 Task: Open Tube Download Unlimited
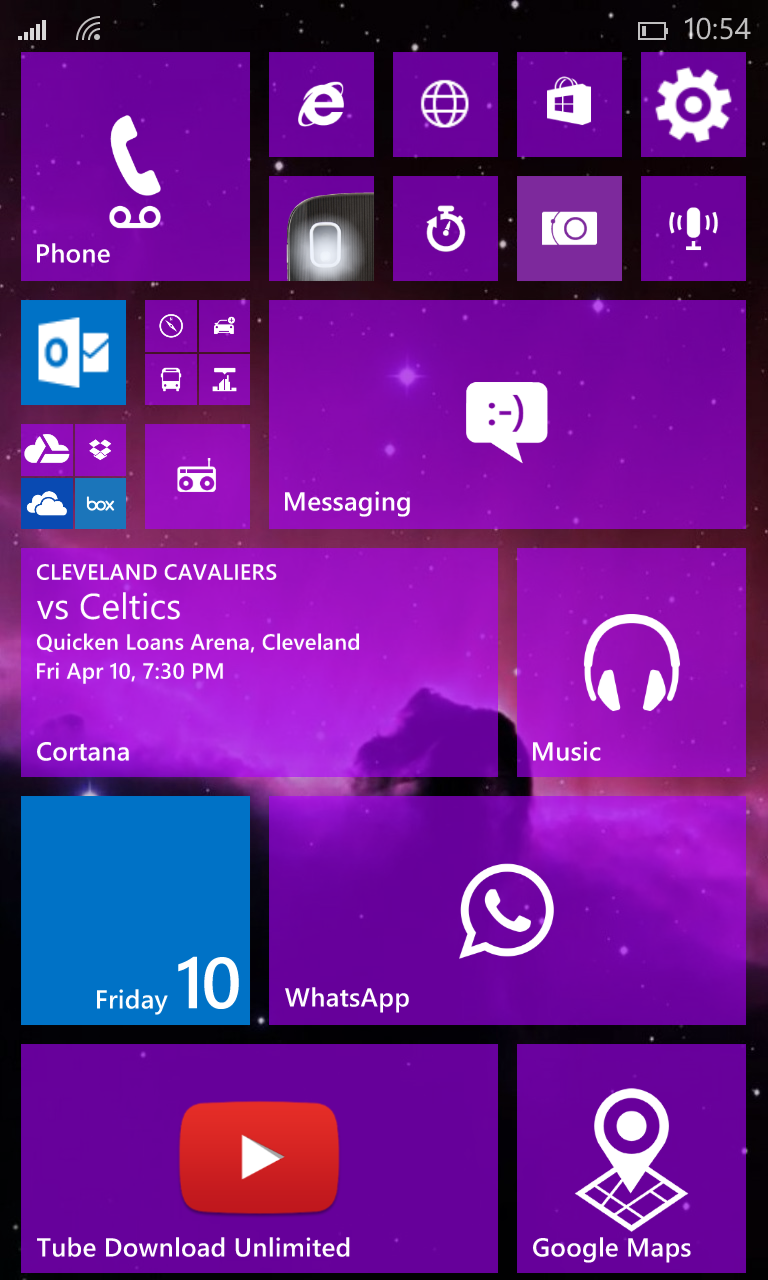(x=259, y=1158)
